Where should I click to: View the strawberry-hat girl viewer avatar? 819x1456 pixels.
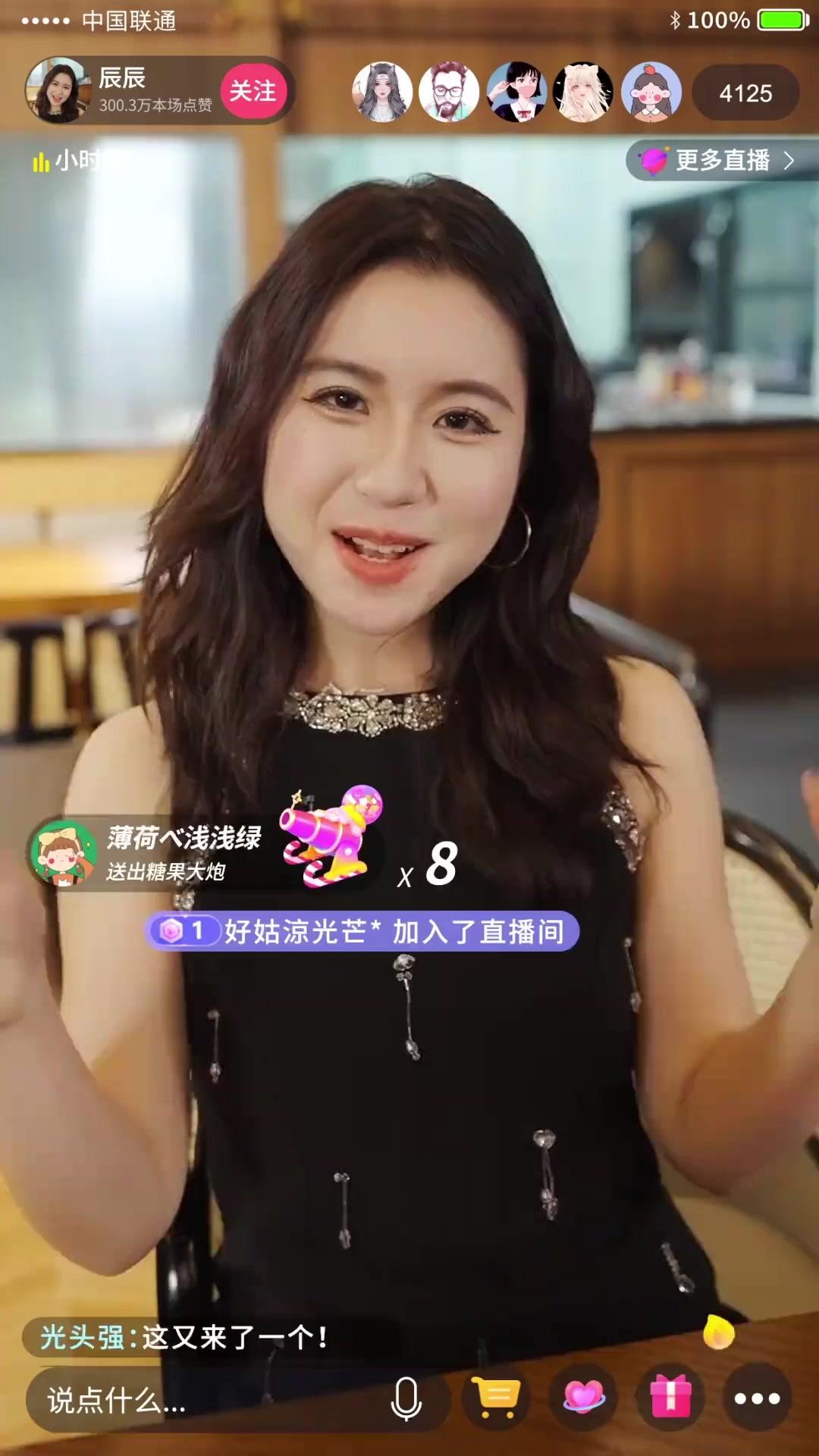tap(651, 93)
